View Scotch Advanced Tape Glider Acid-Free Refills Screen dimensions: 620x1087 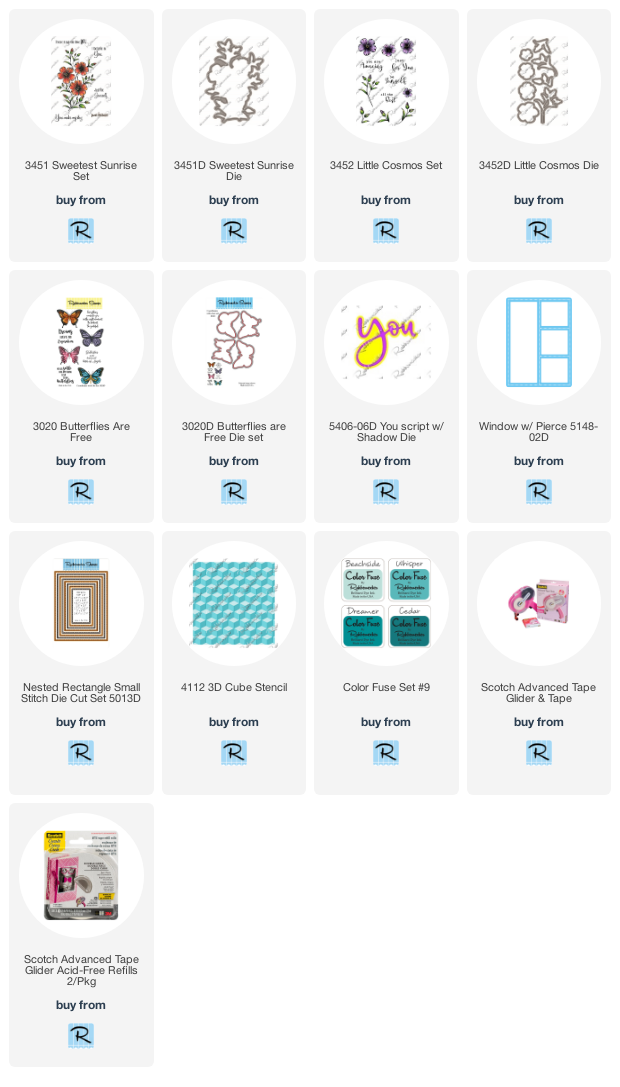(81, 876)
